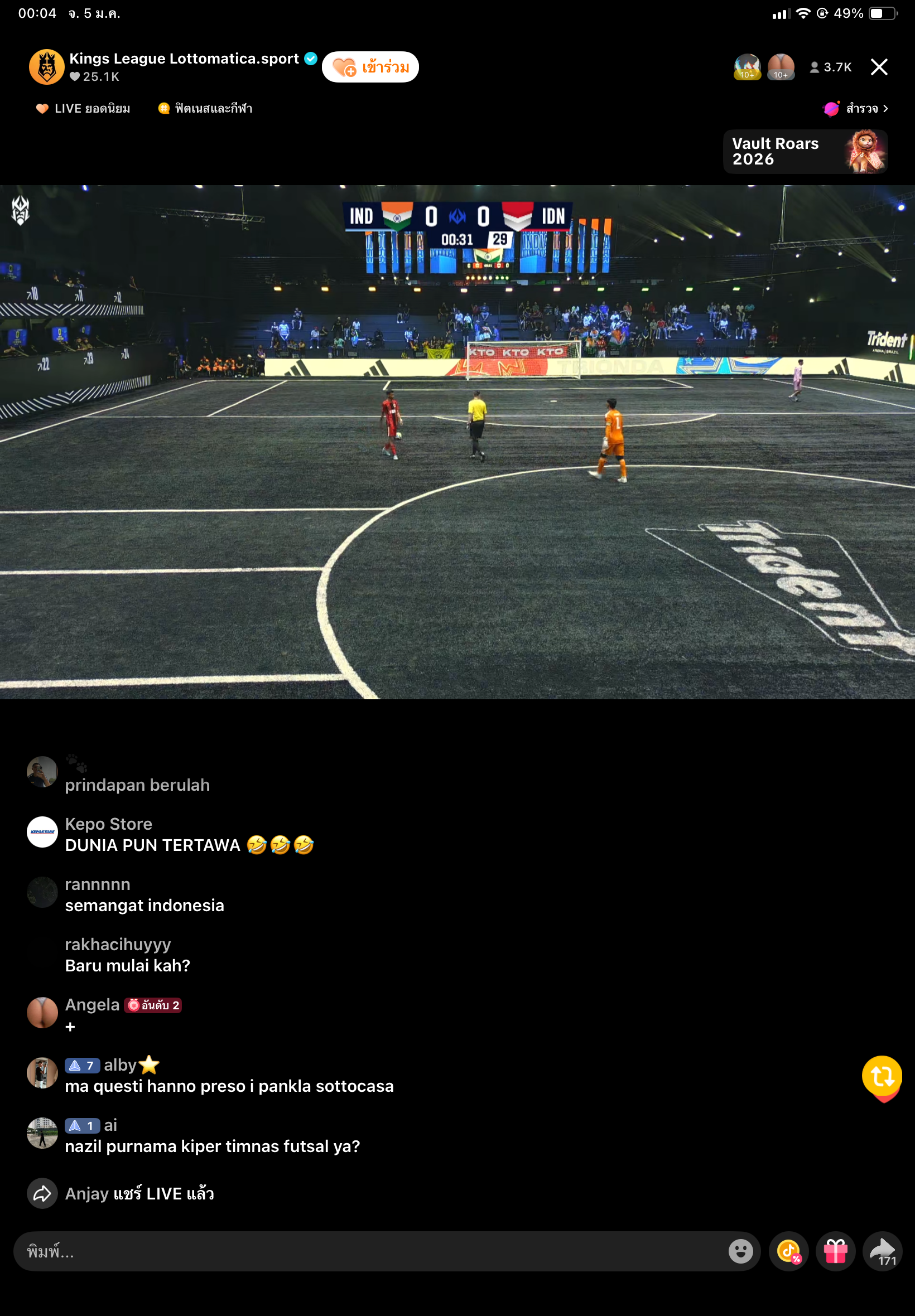Close the live stream
915x1316 pixels.
click(x=878, y=67)
